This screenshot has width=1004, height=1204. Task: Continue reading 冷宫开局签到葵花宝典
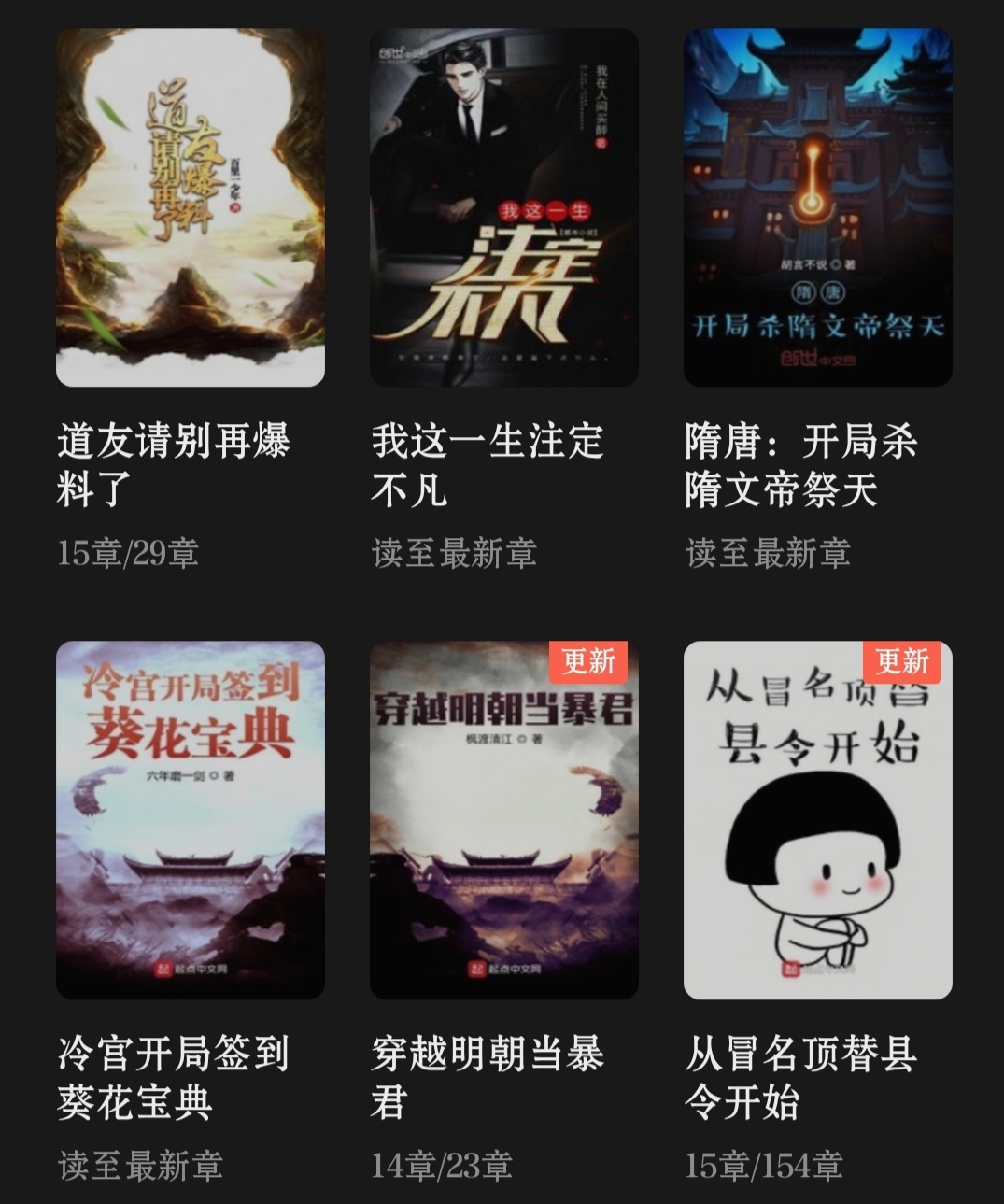191,819
